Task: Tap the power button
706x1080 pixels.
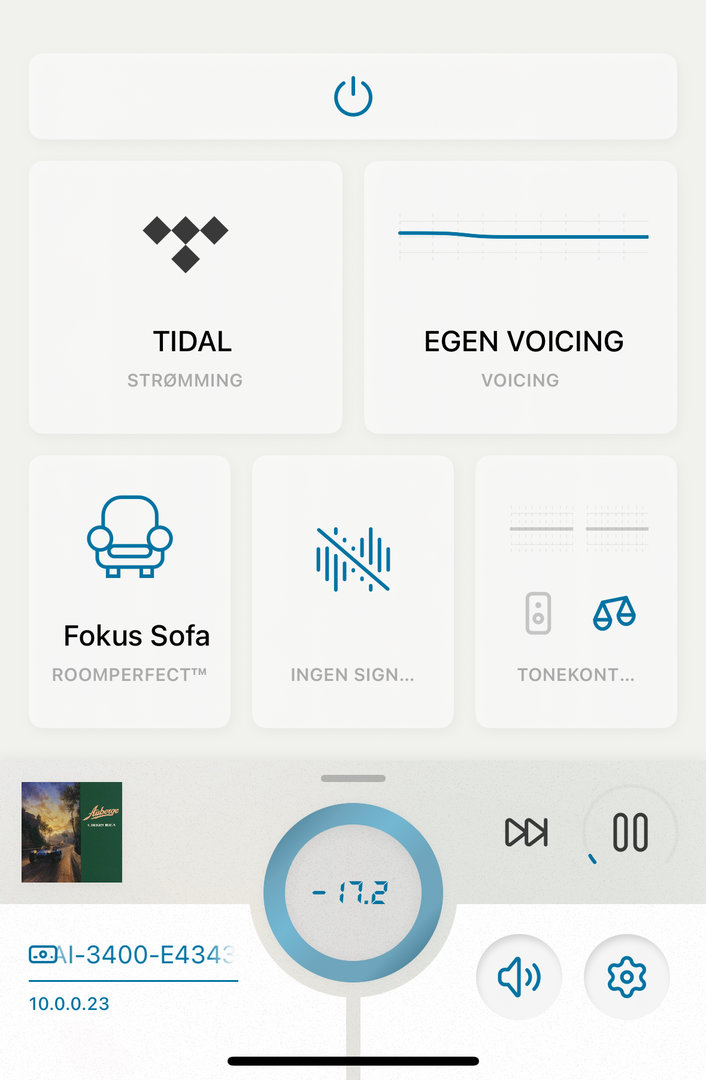Action: (353, 97)
